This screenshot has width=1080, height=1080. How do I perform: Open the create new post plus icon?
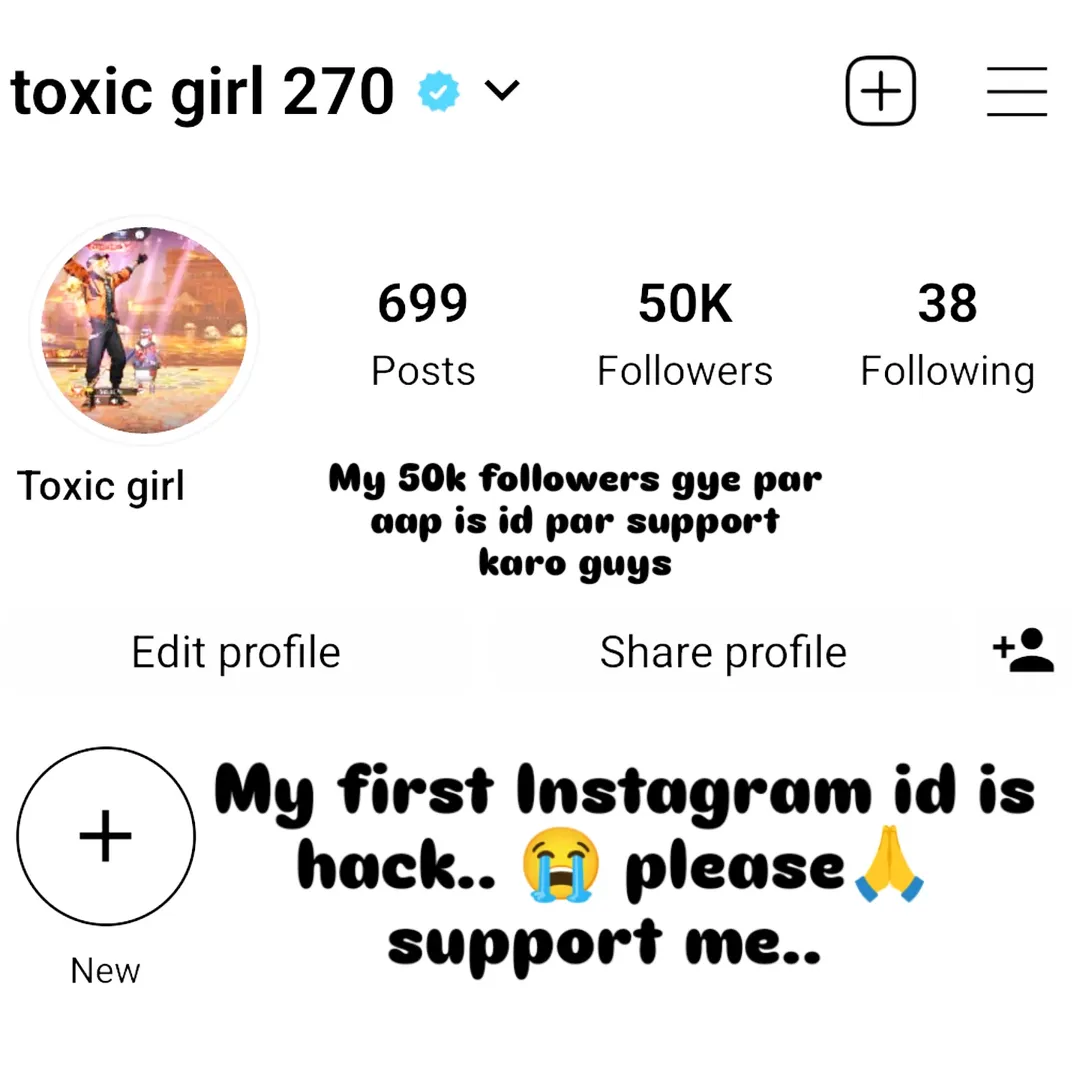tap(881, 92)
